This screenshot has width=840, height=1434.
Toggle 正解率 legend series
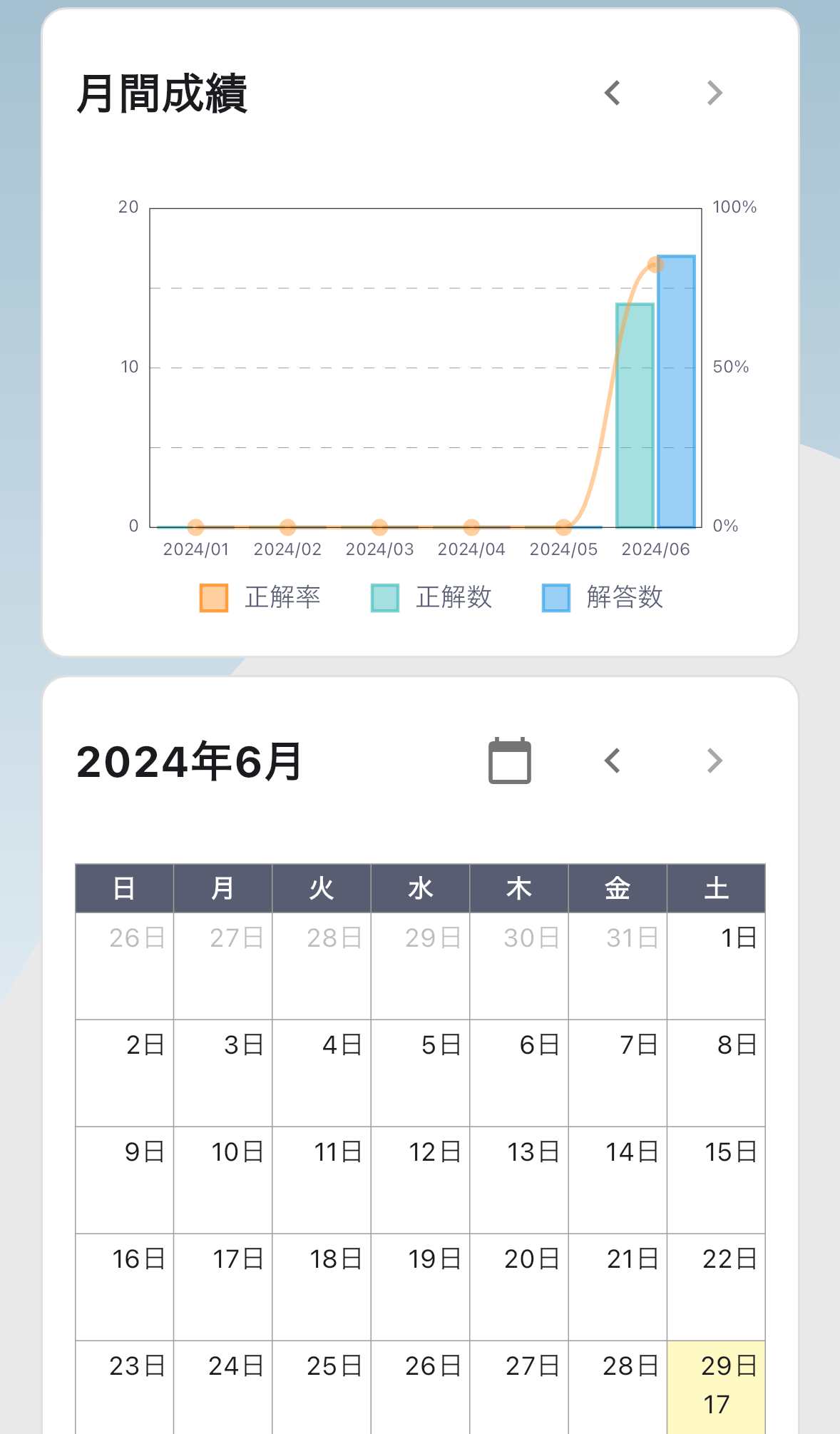click(x=260, y=597)
